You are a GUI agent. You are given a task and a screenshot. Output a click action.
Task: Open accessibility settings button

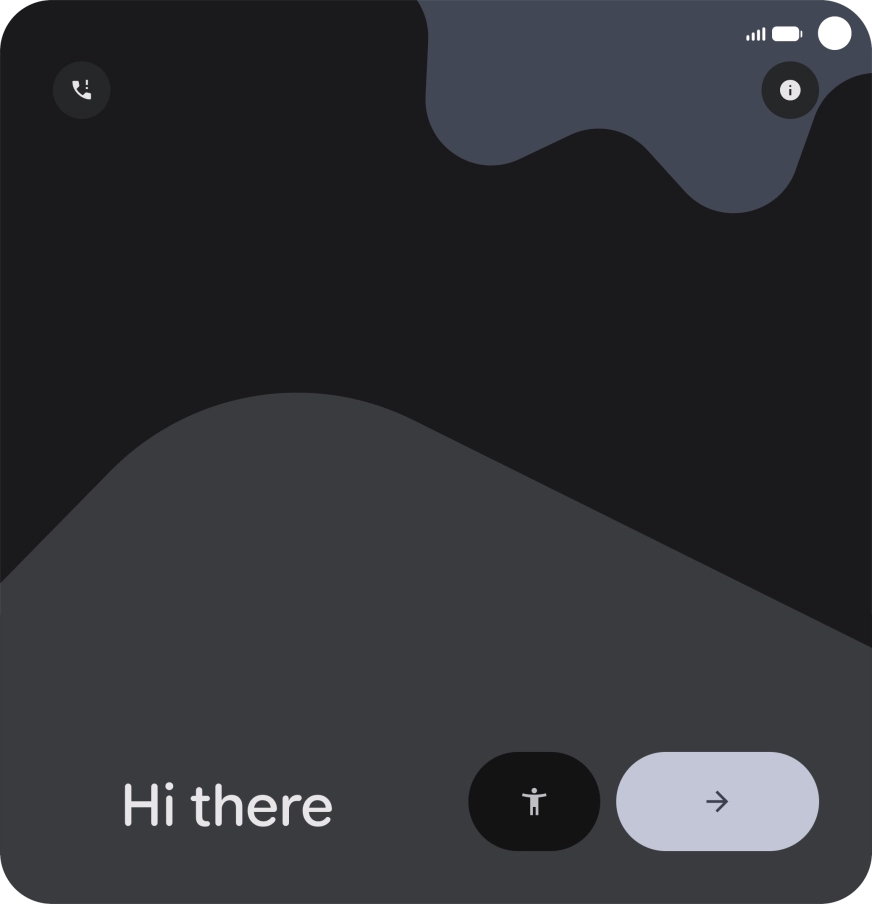[534, 801]
